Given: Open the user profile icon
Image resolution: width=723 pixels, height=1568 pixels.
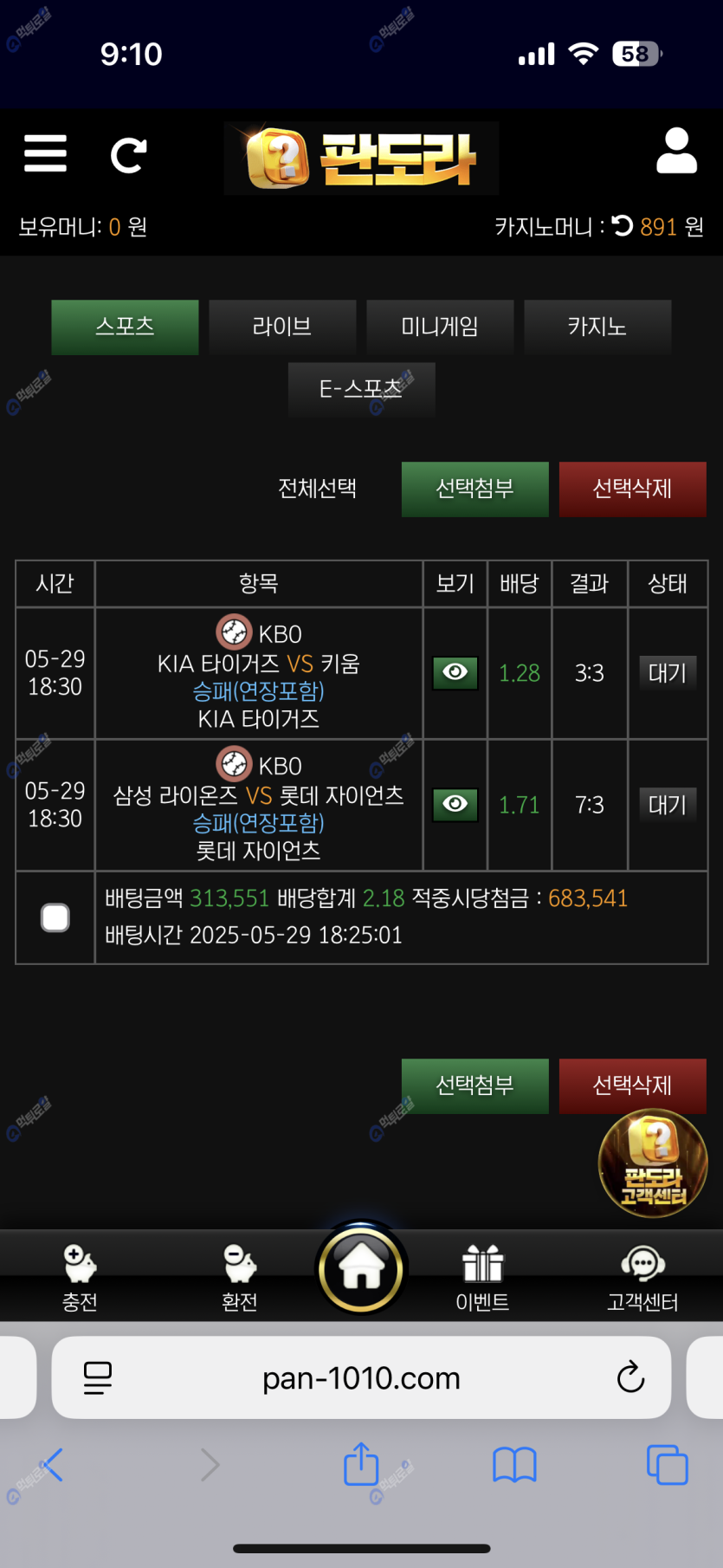Looking at the screenshot, I should click(676, 152).
